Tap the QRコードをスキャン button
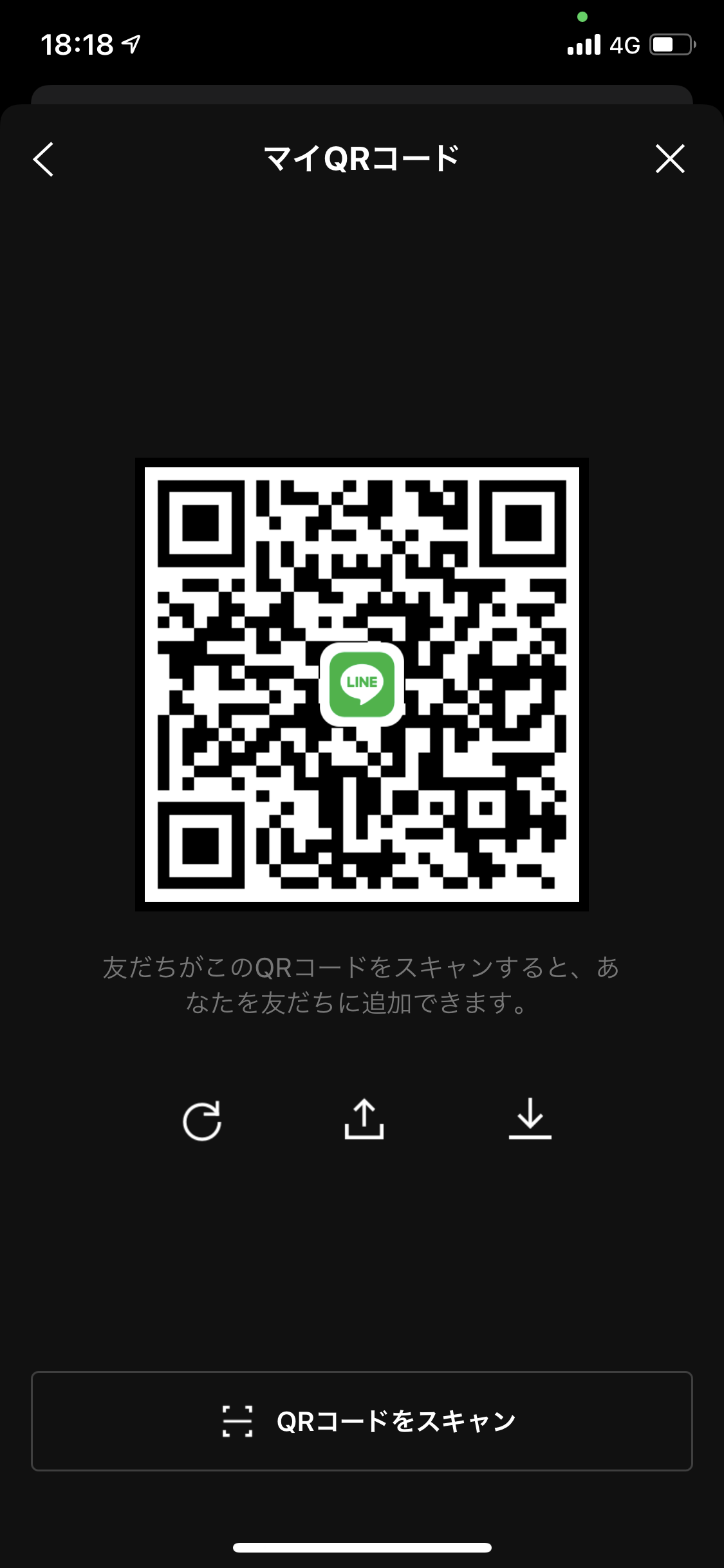 click(x=362, y=1421)
